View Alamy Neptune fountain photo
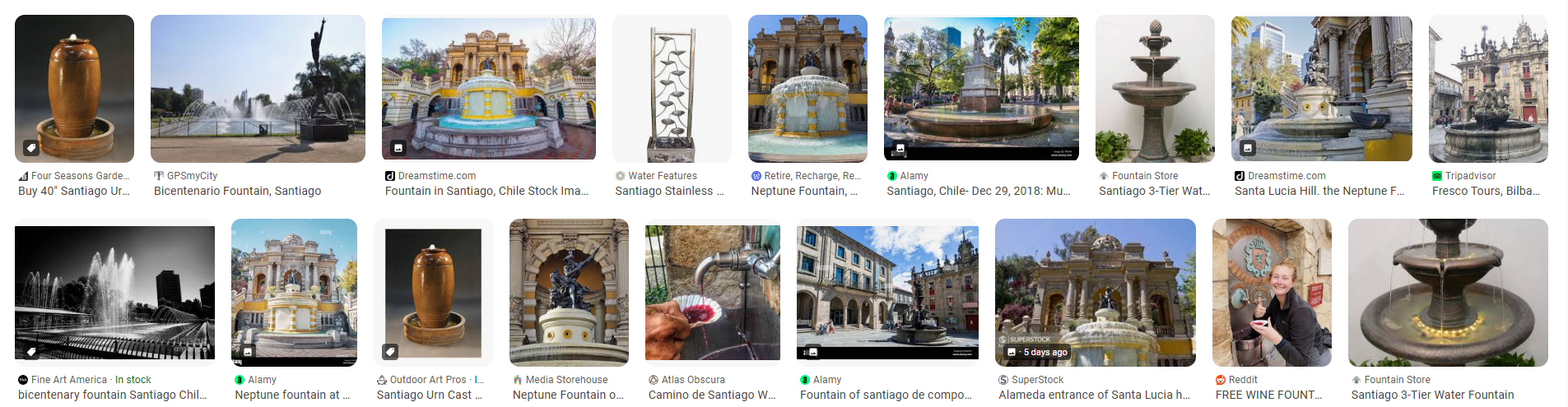The width and height of the screenshot is (1568, 407). (x=294, y=293)
